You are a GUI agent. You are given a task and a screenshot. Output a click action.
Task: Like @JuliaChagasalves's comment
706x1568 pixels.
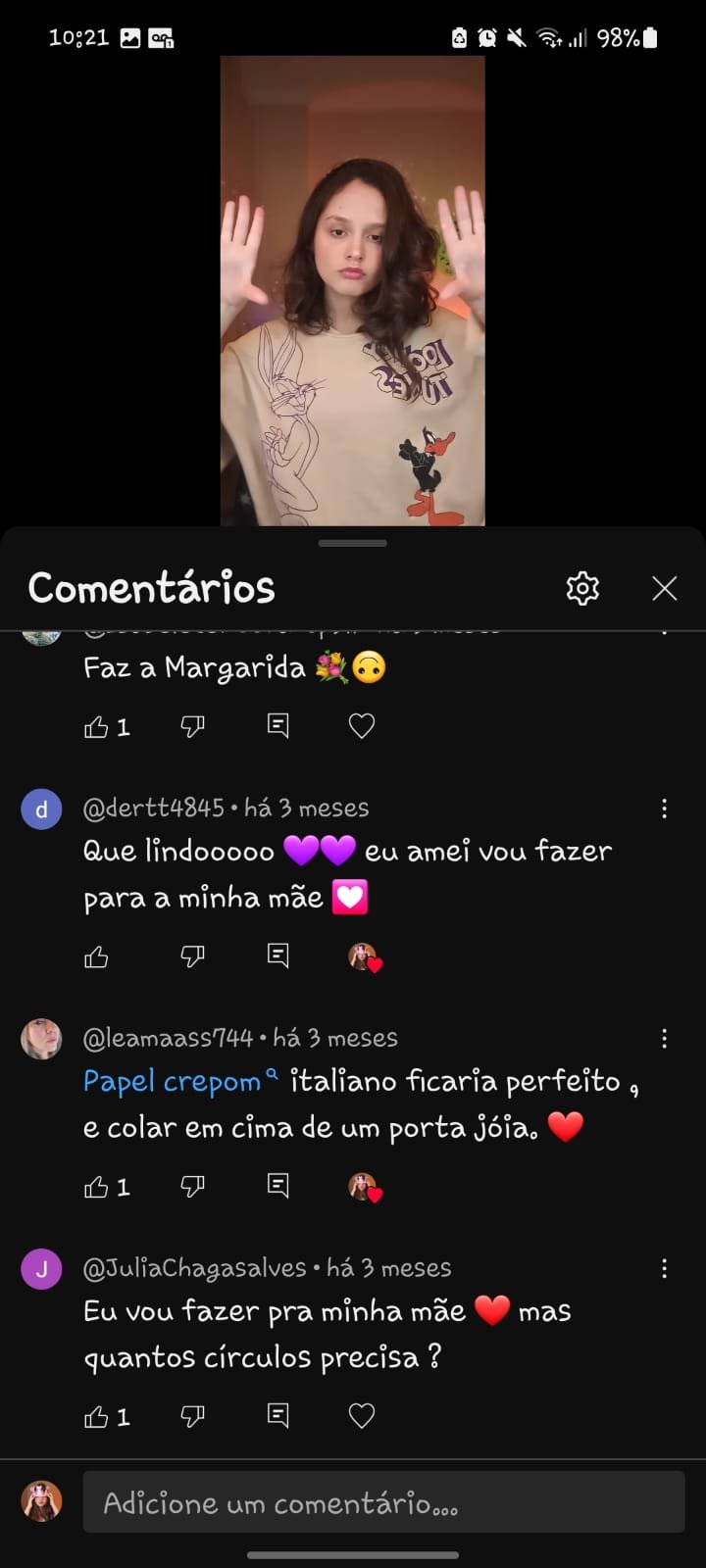tap(96, 1416)
